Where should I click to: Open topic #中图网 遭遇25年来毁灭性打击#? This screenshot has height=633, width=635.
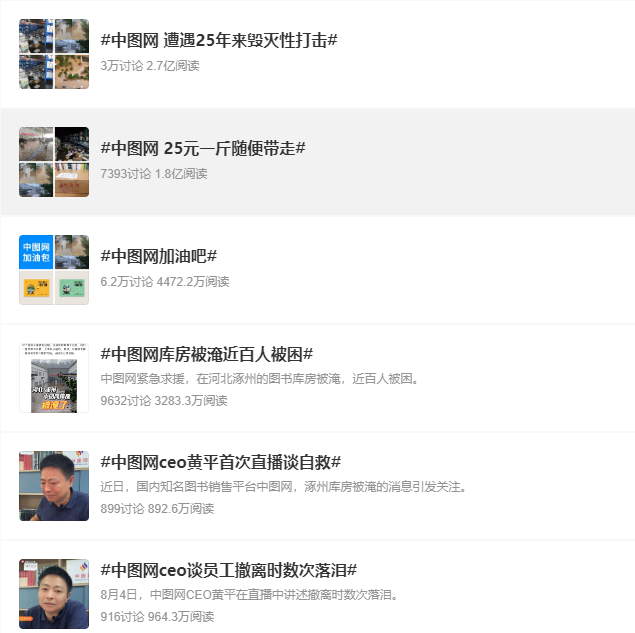coord(219,41)
